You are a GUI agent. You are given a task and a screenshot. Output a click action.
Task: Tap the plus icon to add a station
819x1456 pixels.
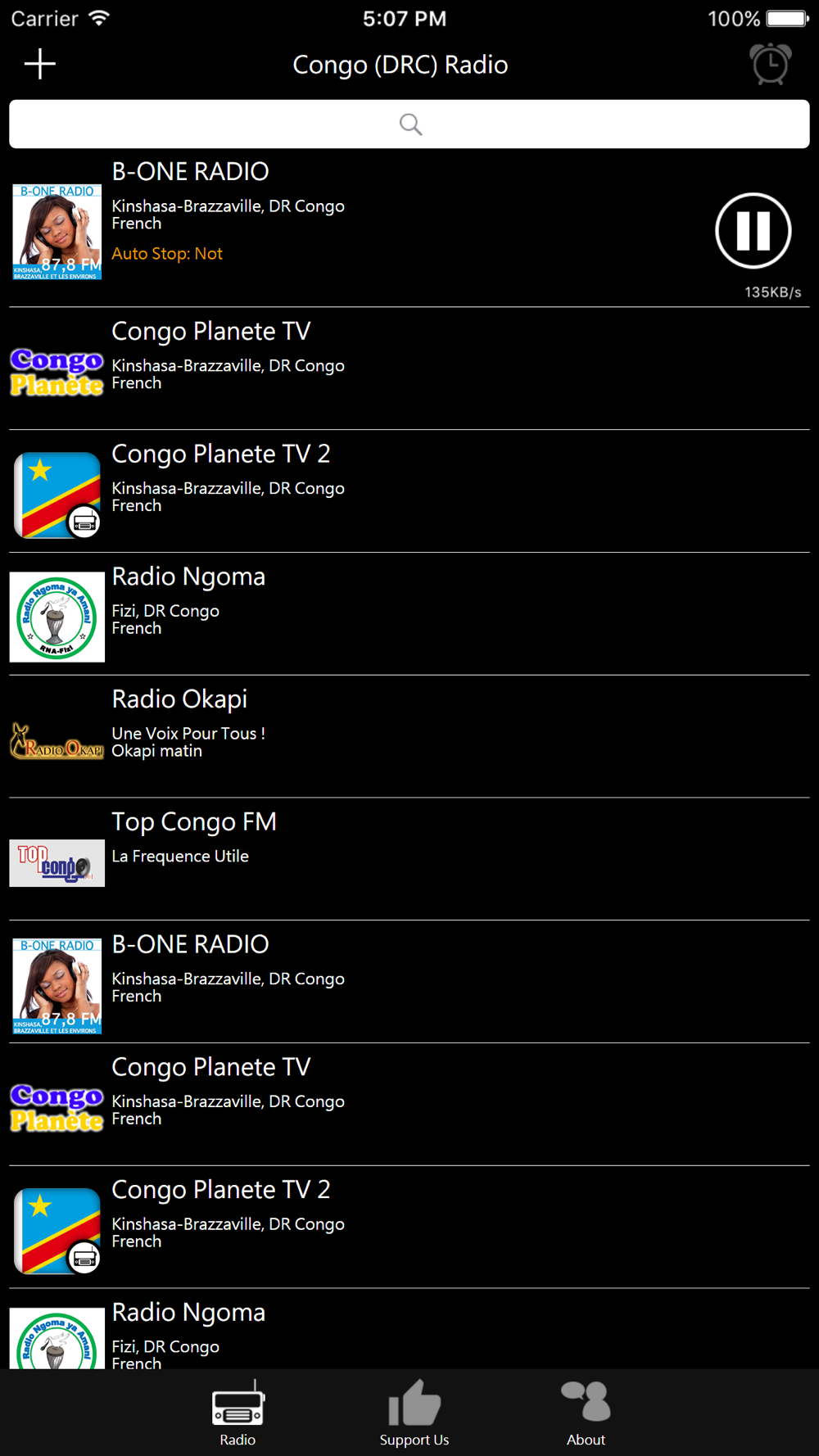(39, 64)
